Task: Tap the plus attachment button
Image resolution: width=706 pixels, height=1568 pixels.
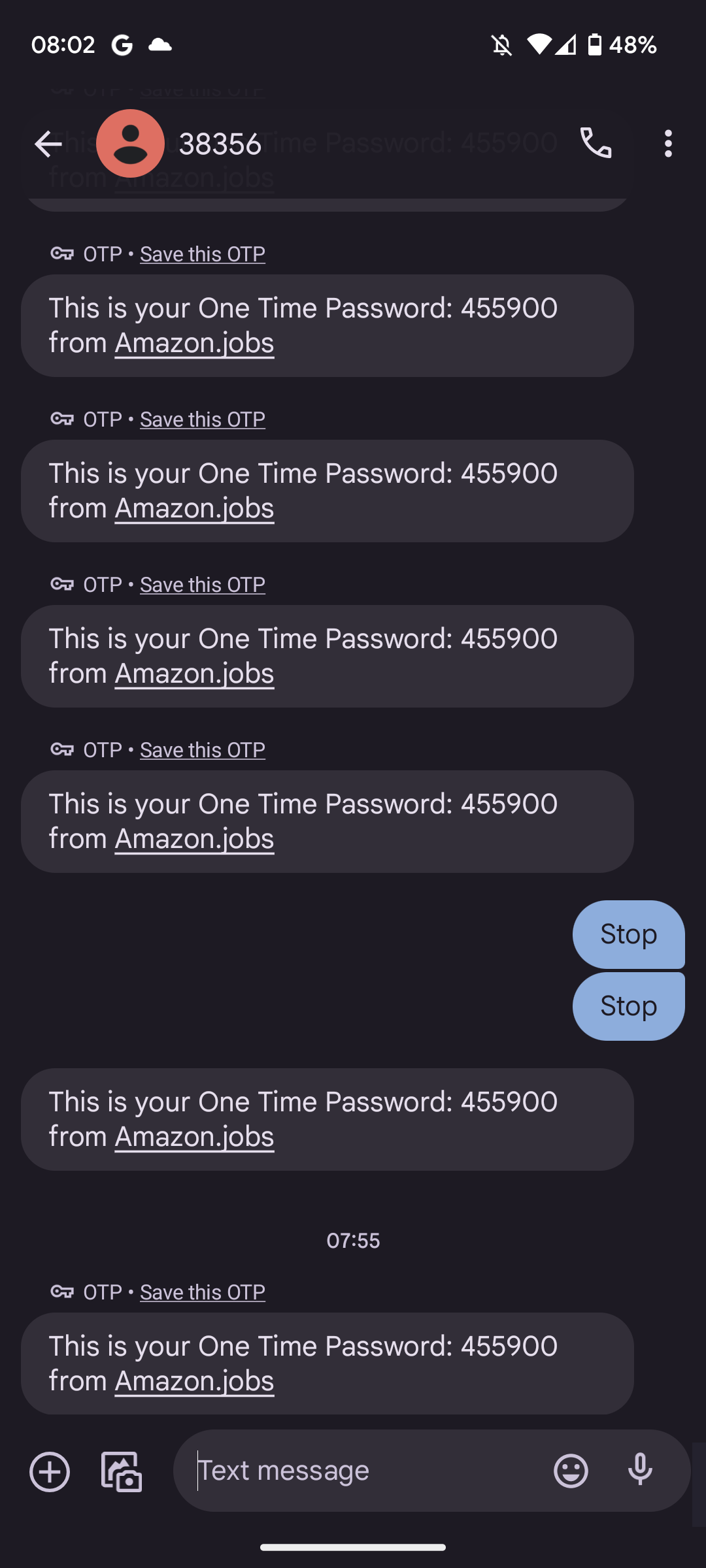Action: pos(50,1472)
